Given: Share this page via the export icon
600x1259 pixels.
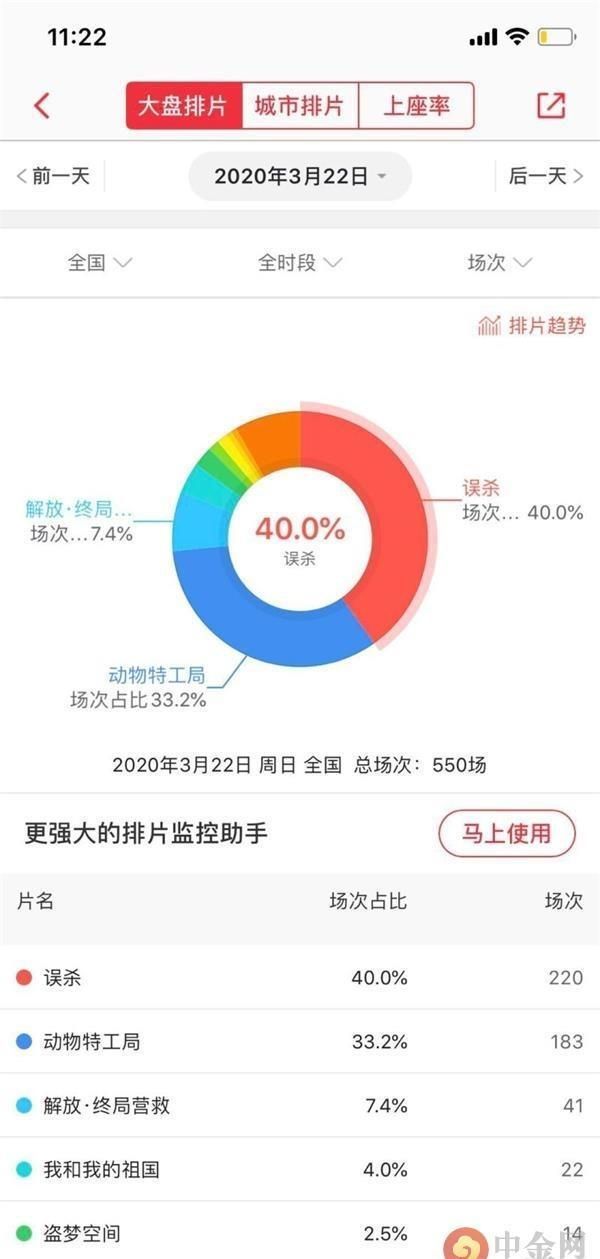Looking at the screenshot, I should (551, 106).
